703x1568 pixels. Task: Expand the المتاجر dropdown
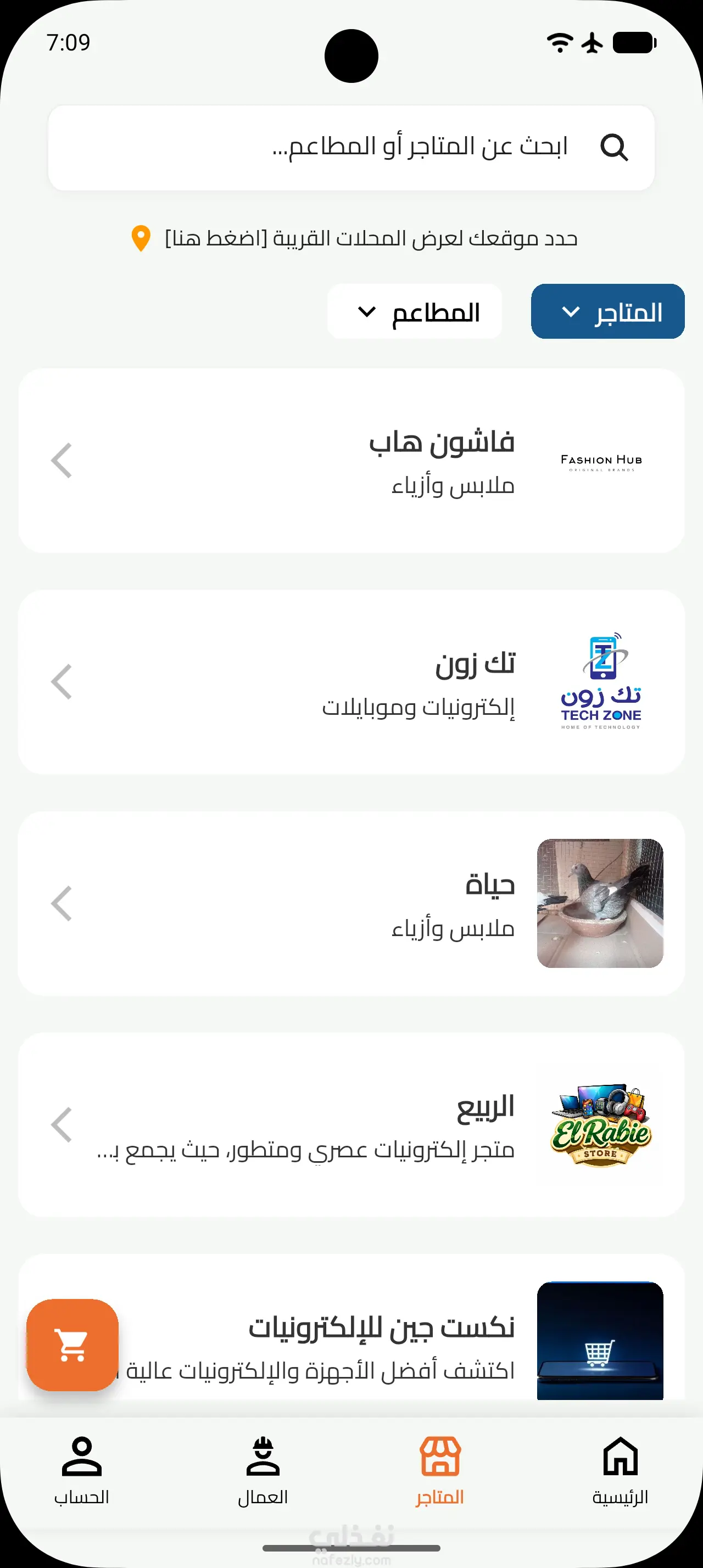point(607,311)
